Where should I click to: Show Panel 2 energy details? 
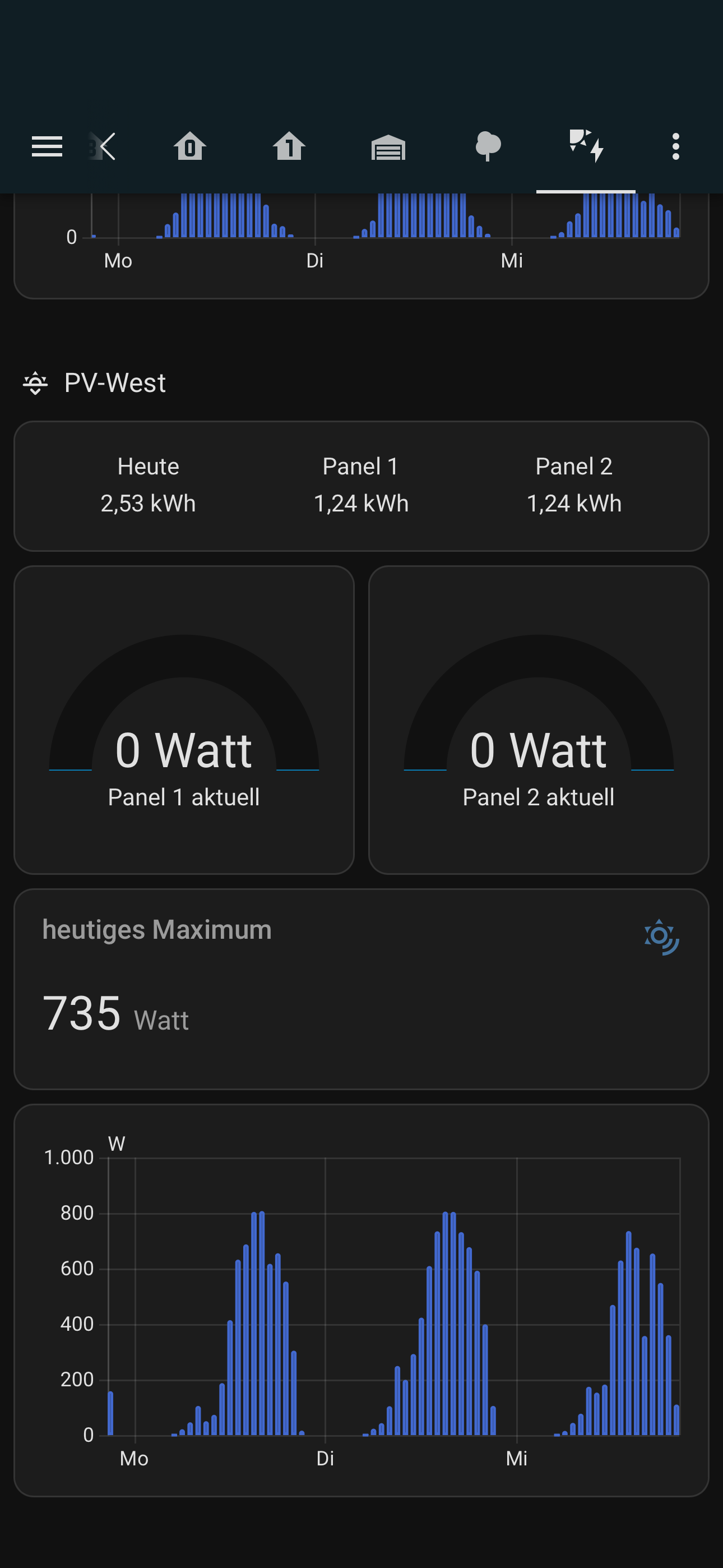[574, 486]
